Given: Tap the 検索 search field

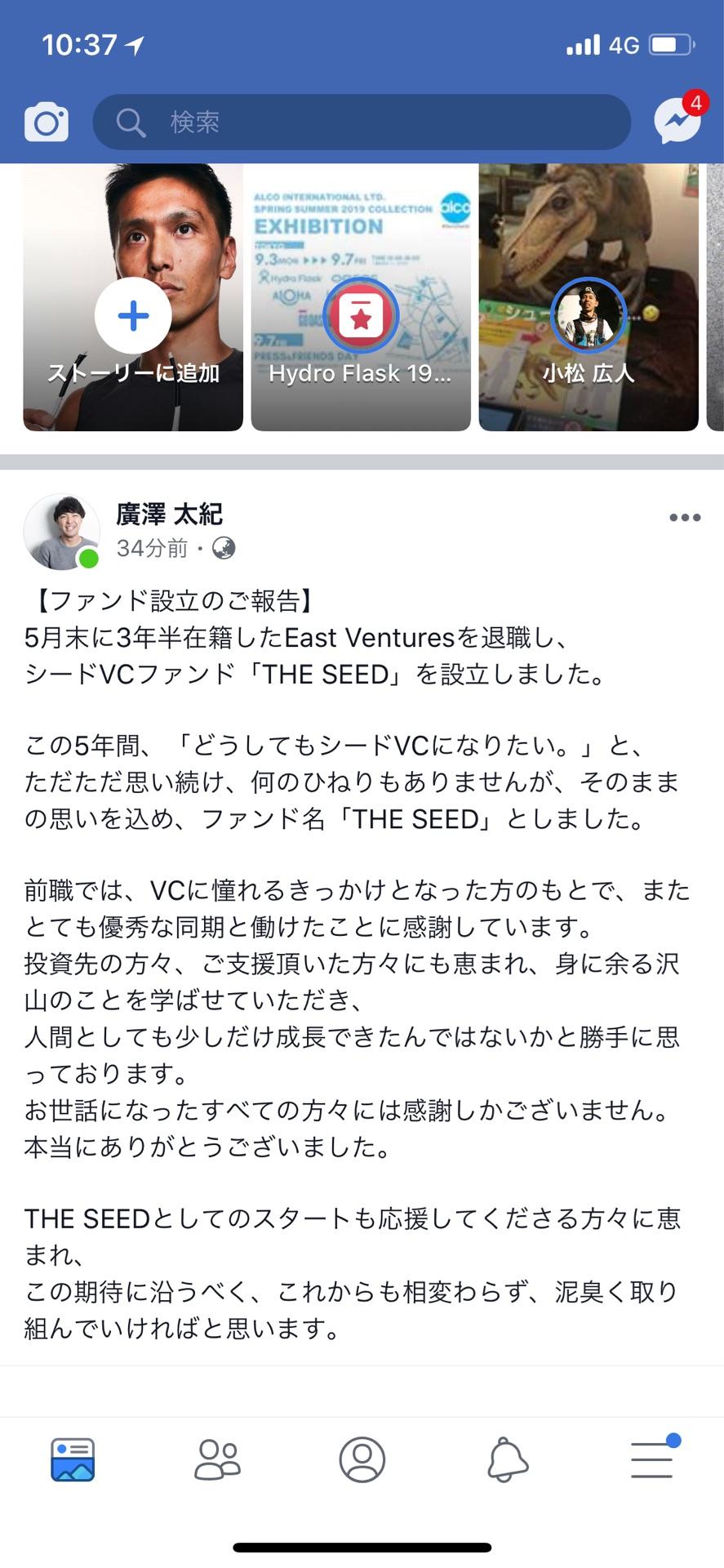Looking at the screenshot, I should tap(361, 122).
